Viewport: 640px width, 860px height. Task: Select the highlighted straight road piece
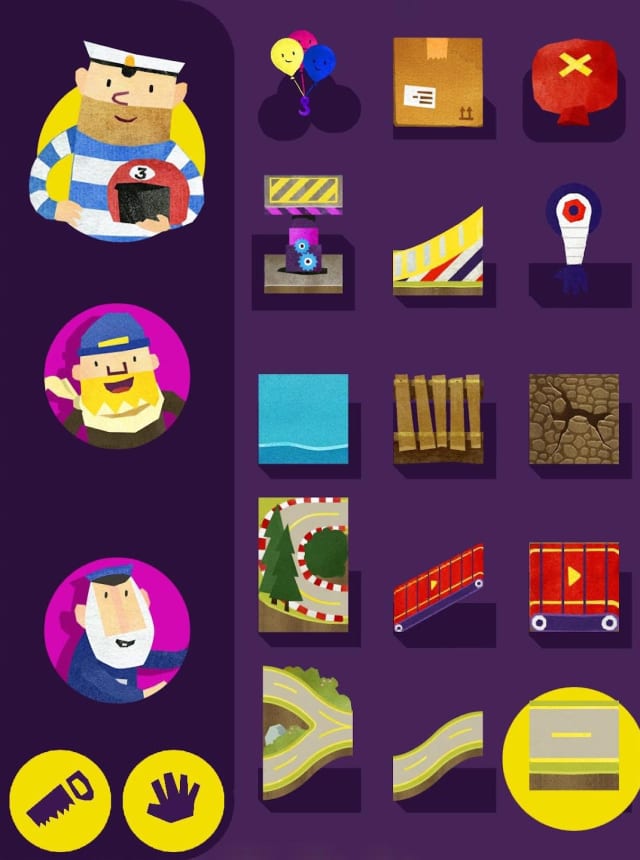(x=573, y=745)
